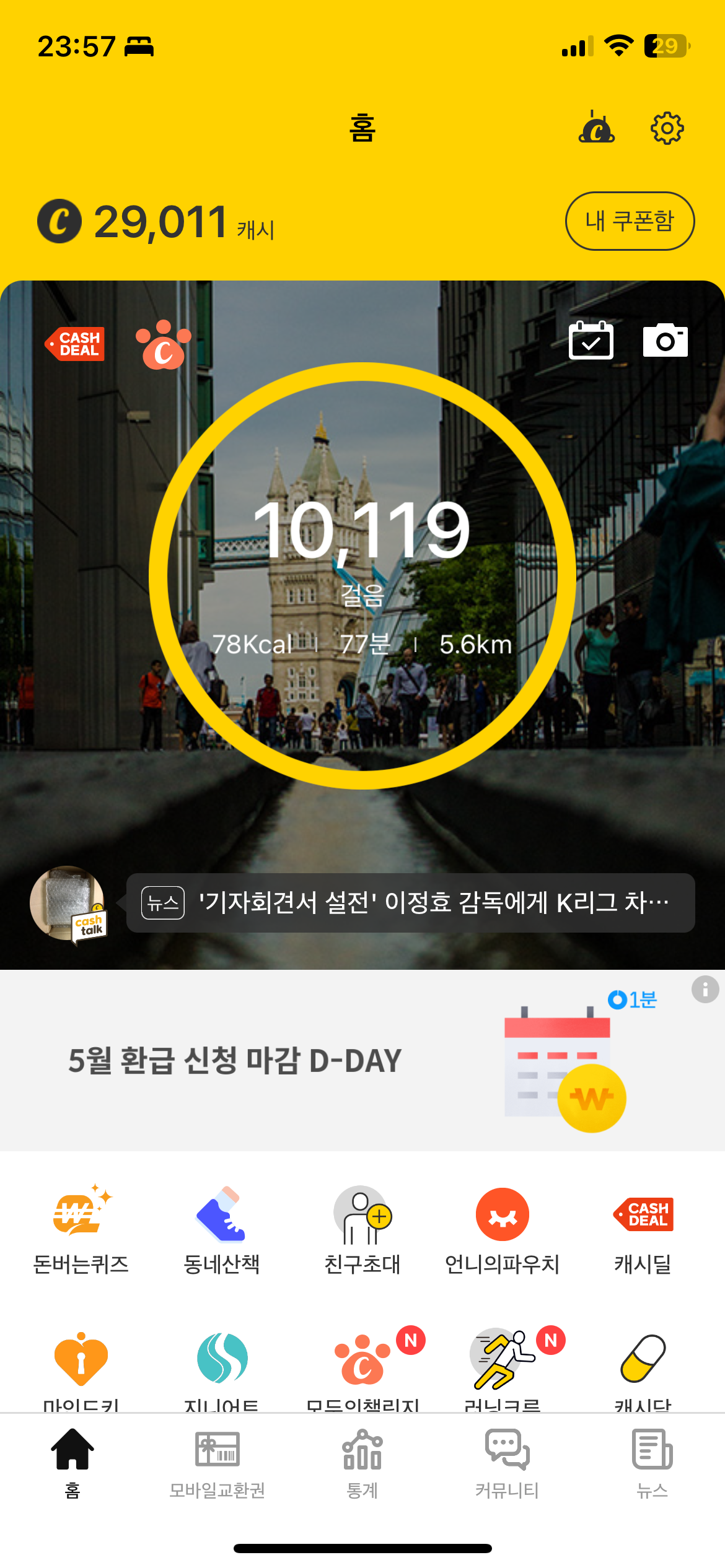This screenshot has height=1568, width=725.
Task: Go to the 커뮤니티 tab
Action: click(x=507, y=1463)
